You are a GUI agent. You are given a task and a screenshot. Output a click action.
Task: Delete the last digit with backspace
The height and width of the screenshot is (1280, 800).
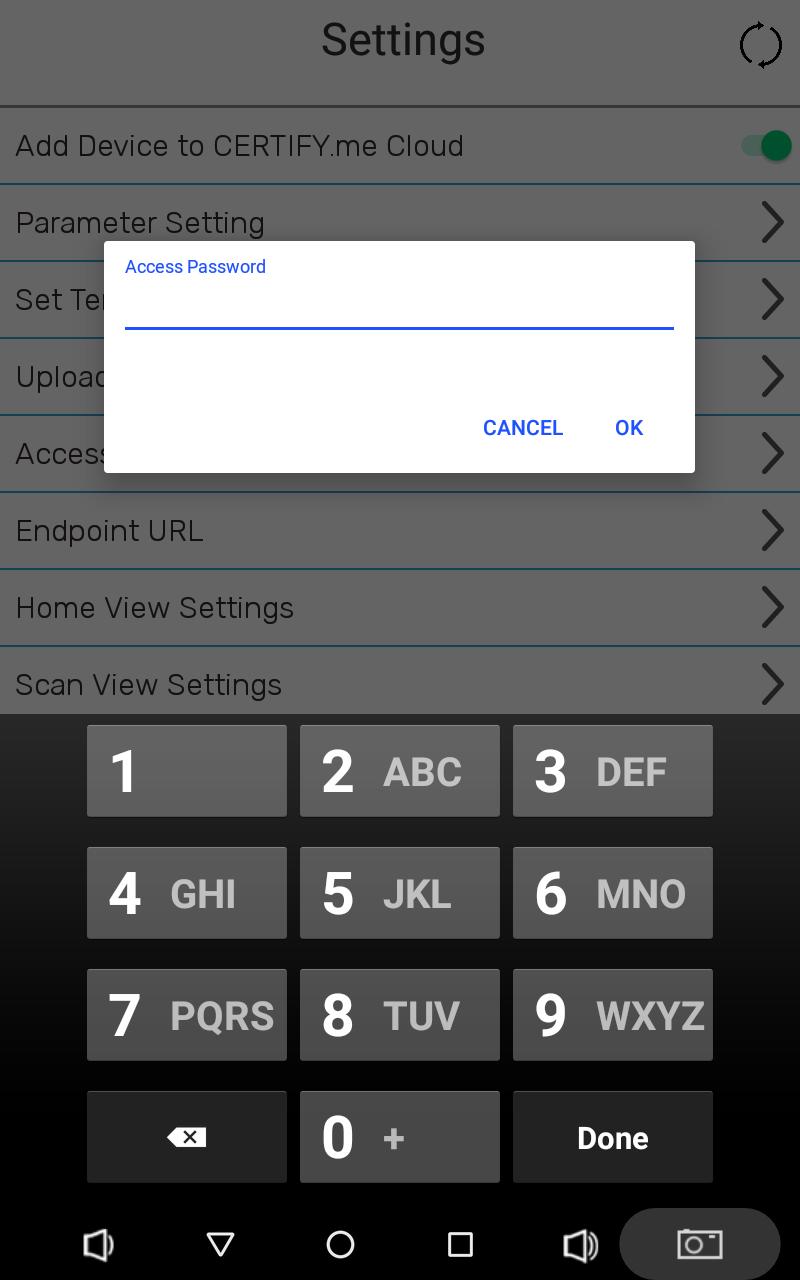point(187,1137)
